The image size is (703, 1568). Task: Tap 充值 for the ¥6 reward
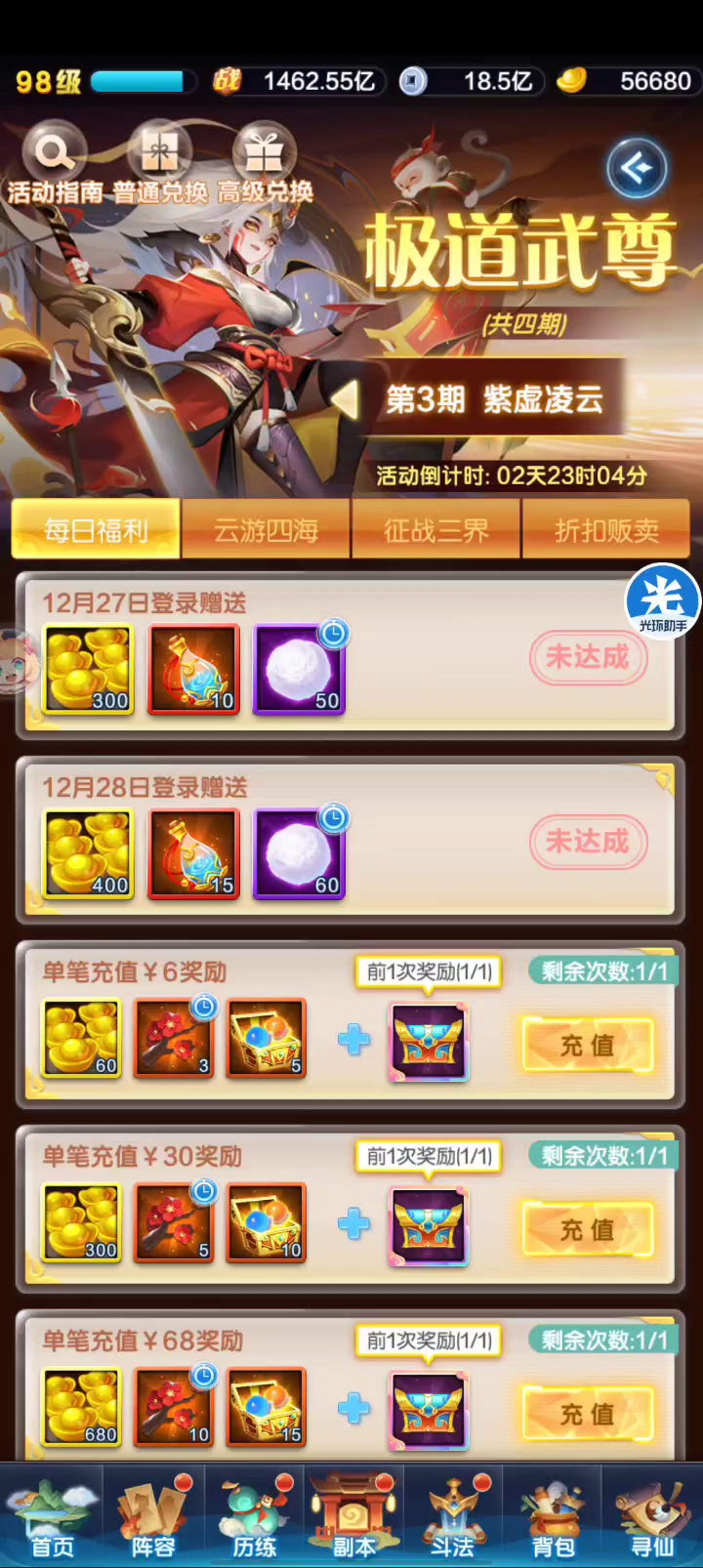point(588,1045)
